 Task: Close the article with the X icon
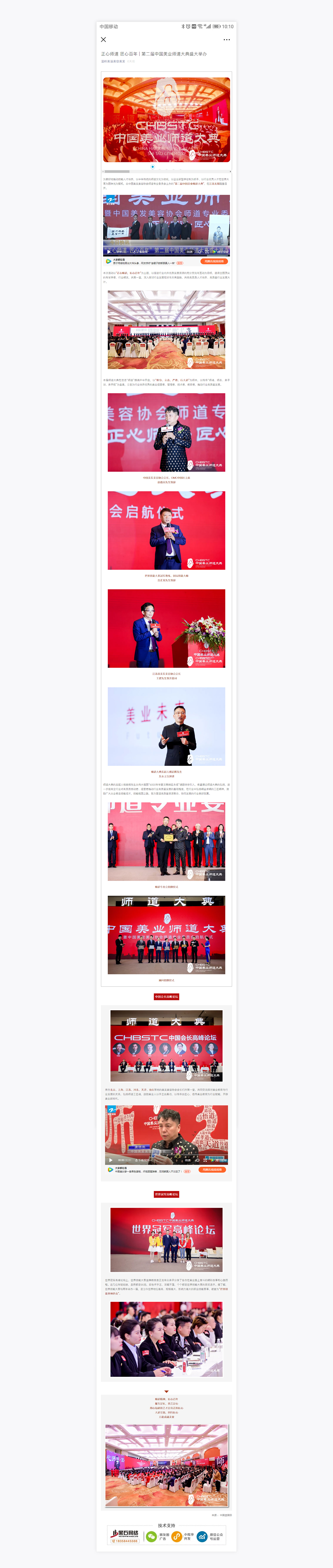point(103,40)
